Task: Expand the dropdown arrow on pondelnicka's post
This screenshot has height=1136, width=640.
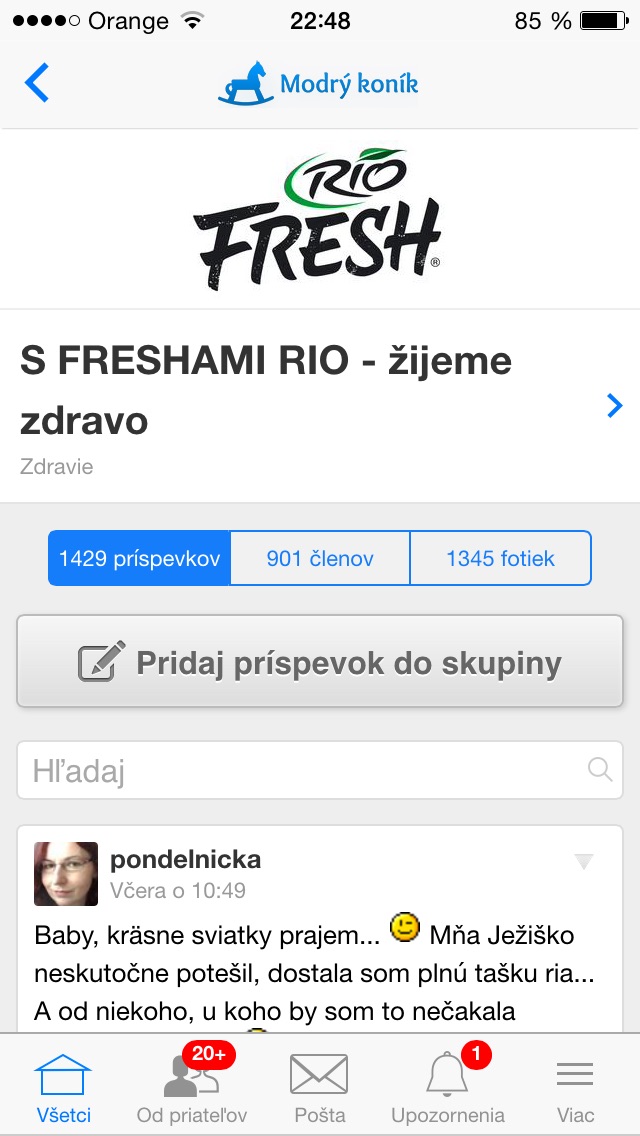Action: tap(584, 862)
